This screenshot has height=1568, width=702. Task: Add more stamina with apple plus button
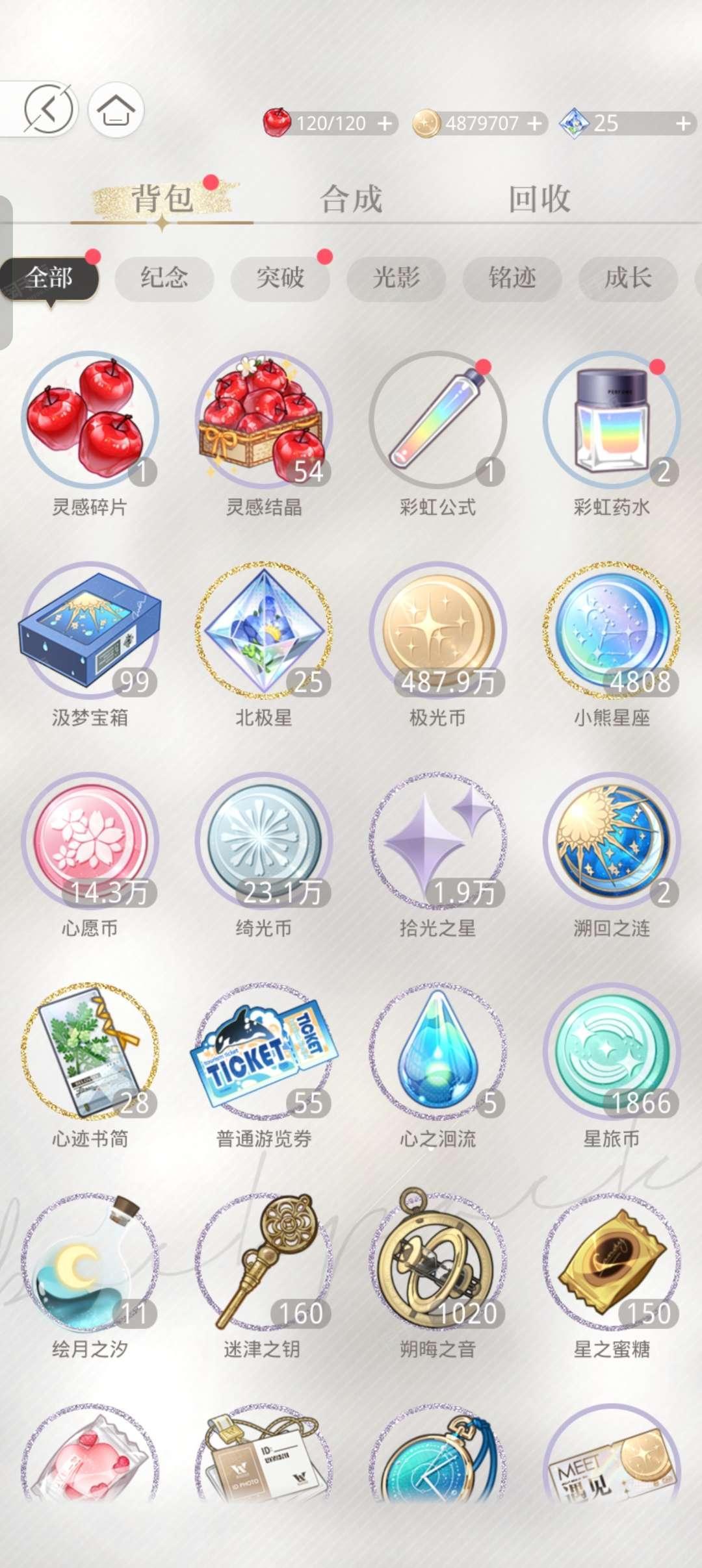(385, 123)
